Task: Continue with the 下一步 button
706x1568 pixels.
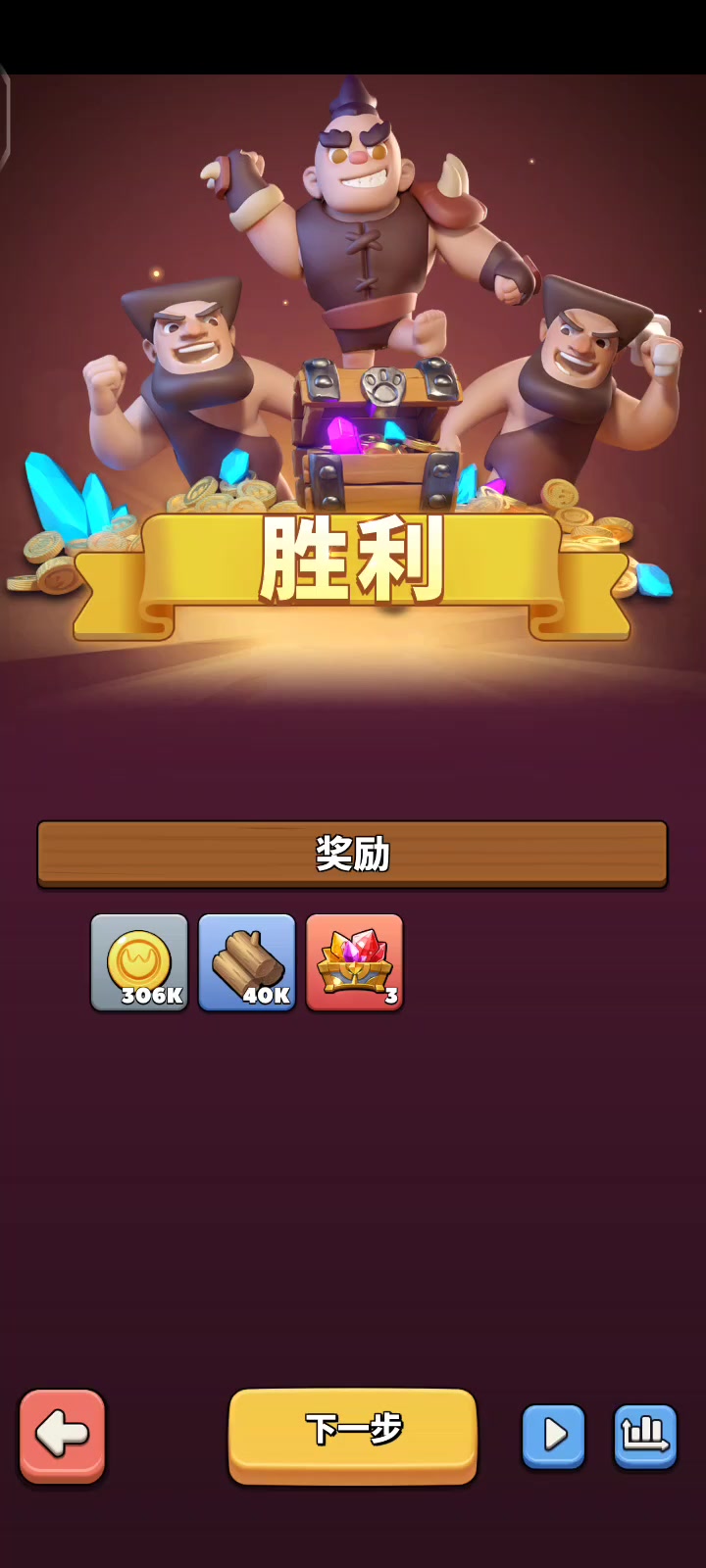Action: click(353, 1433)
